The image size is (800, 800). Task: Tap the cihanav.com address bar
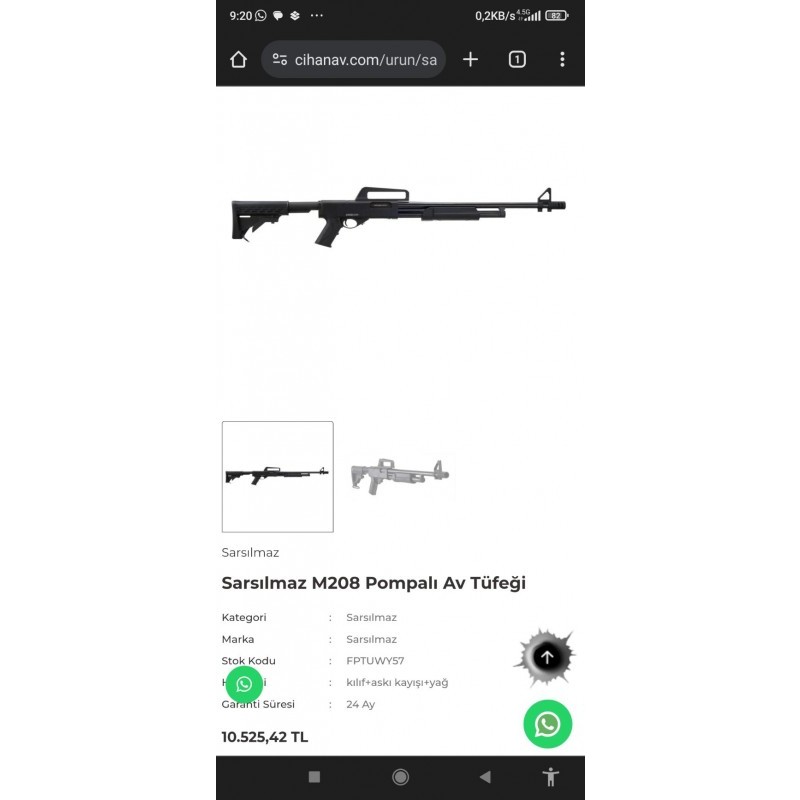coord(355,60)
